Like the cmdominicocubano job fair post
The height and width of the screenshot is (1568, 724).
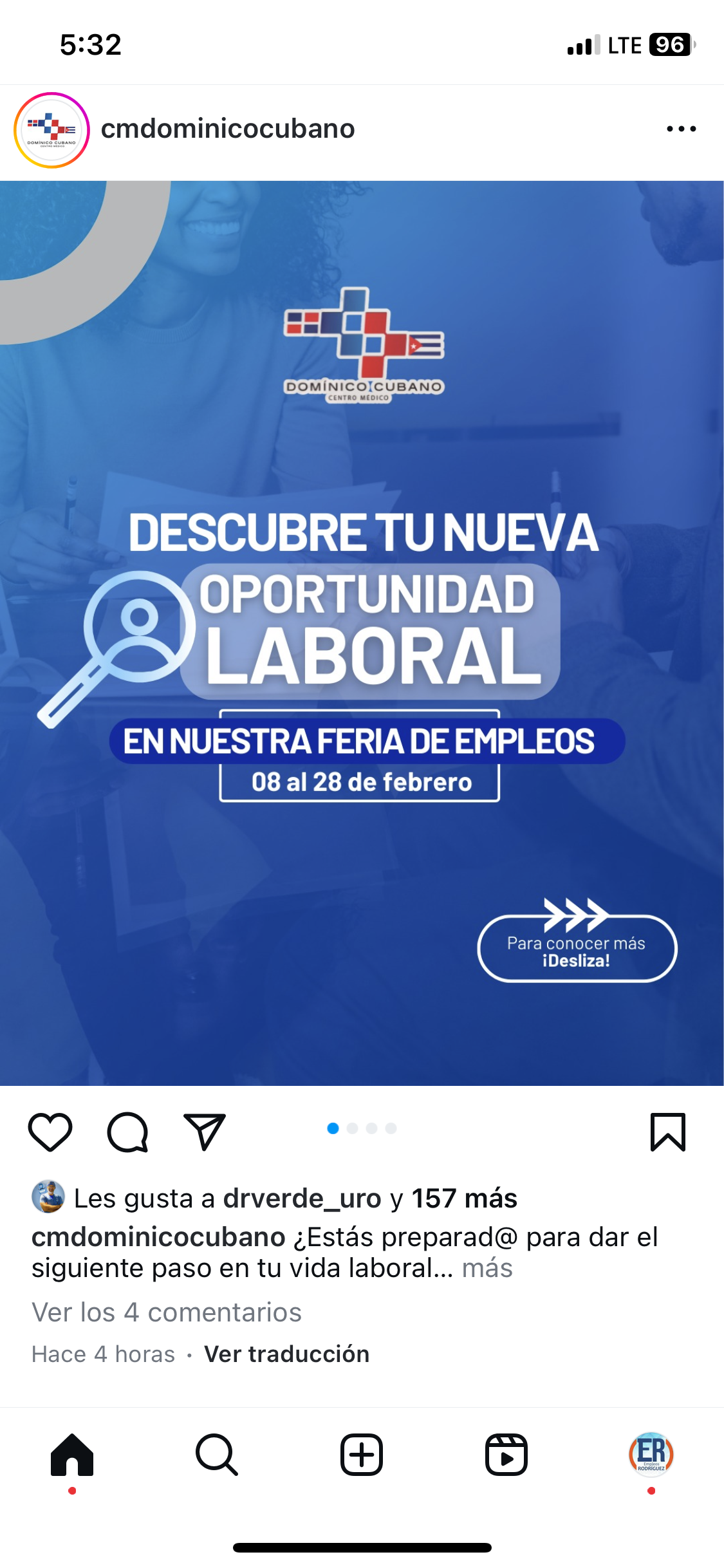tap(50, 1132)
